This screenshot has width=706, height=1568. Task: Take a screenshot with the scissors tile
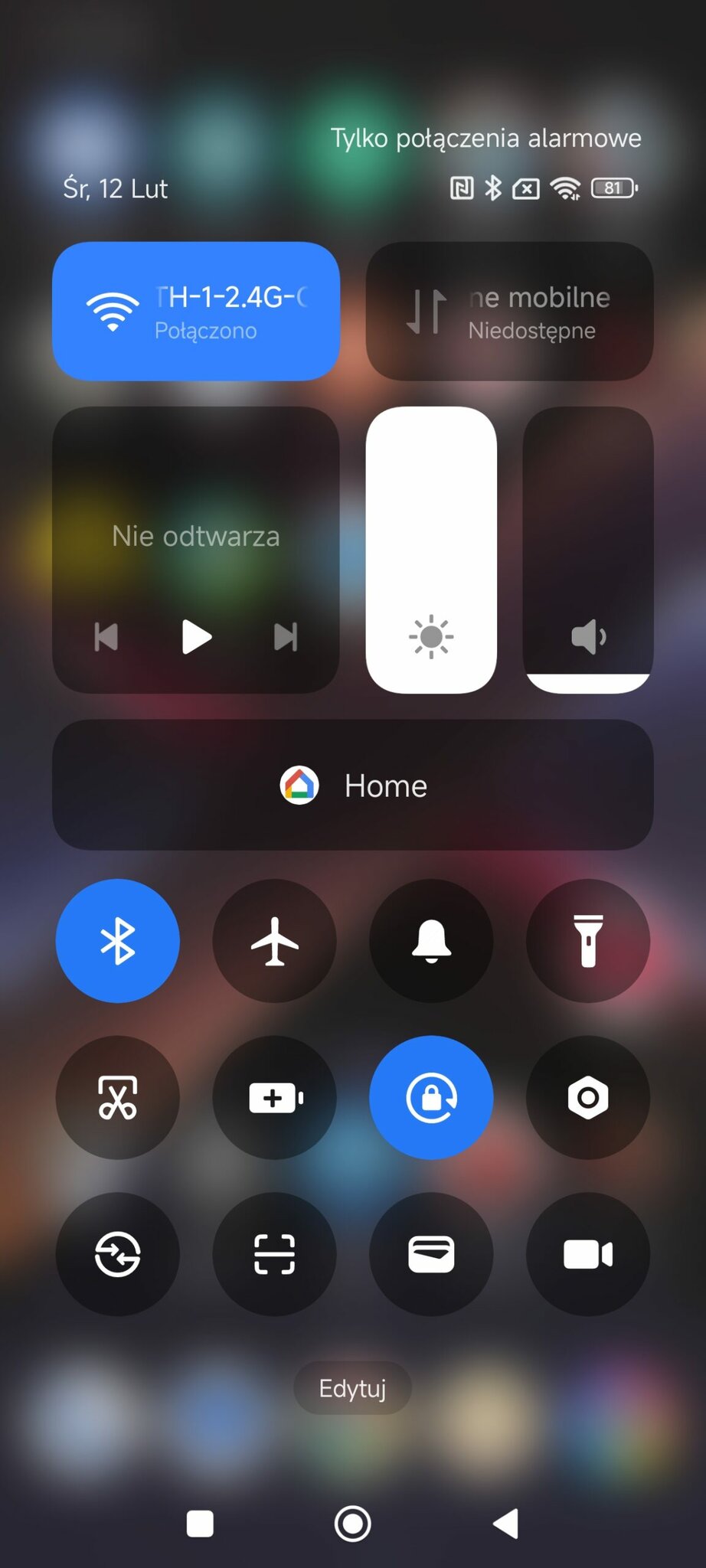click(x=118, y=1097)
